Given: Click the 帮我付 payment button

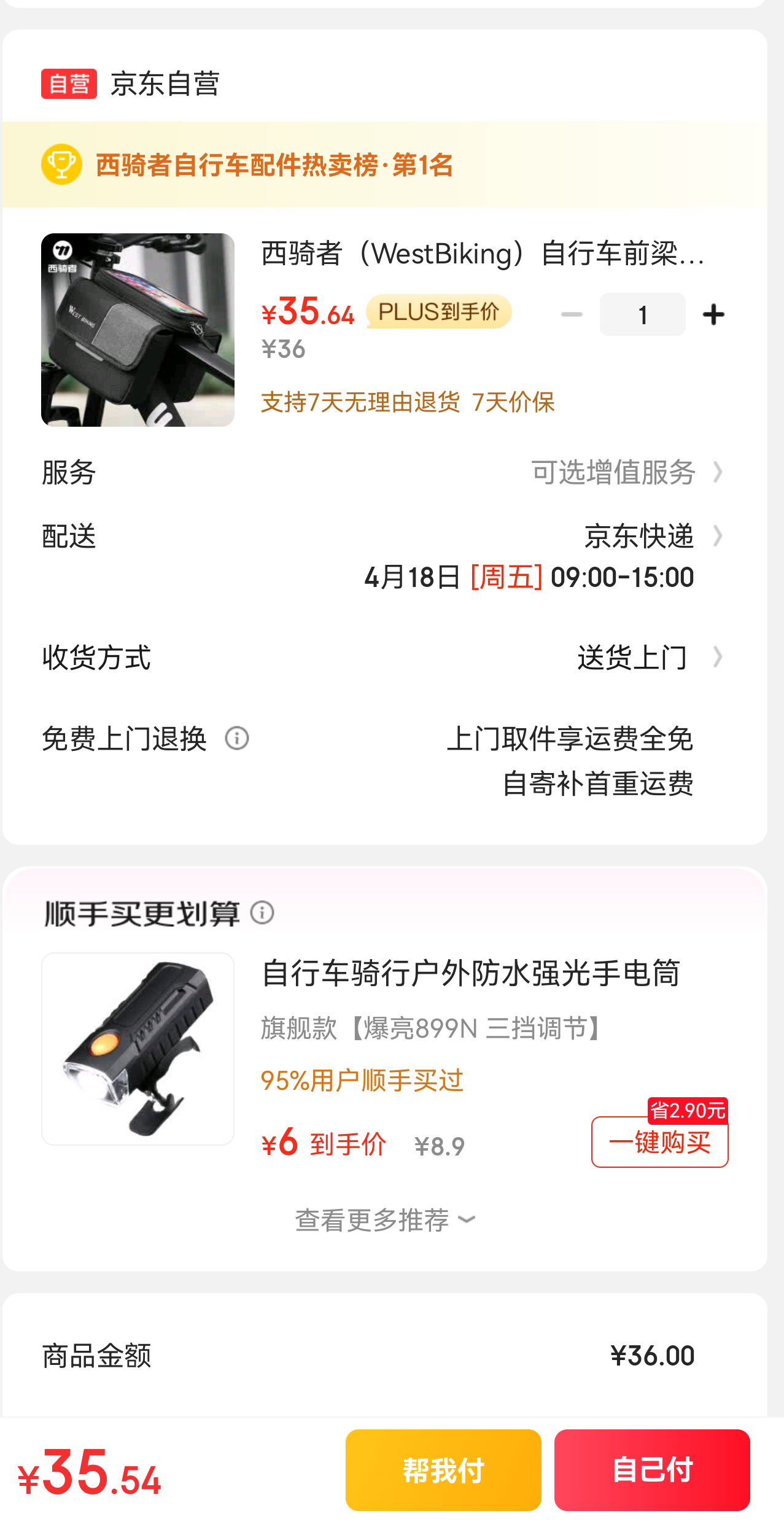Looking at the screenshot, I should (x=442, y=1470).
